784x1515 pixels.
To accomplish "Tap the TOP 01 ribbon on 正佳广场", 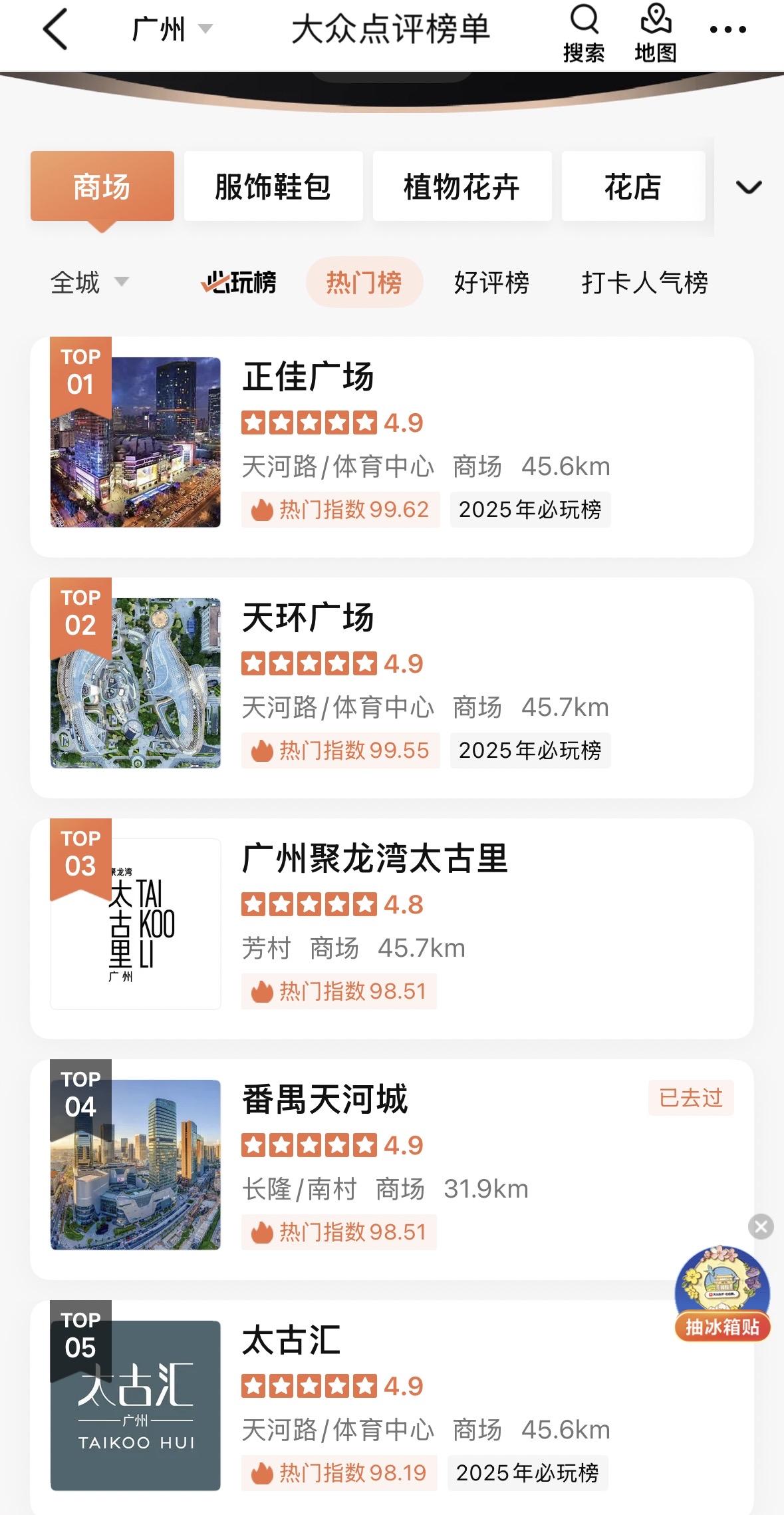I will 81,371.
